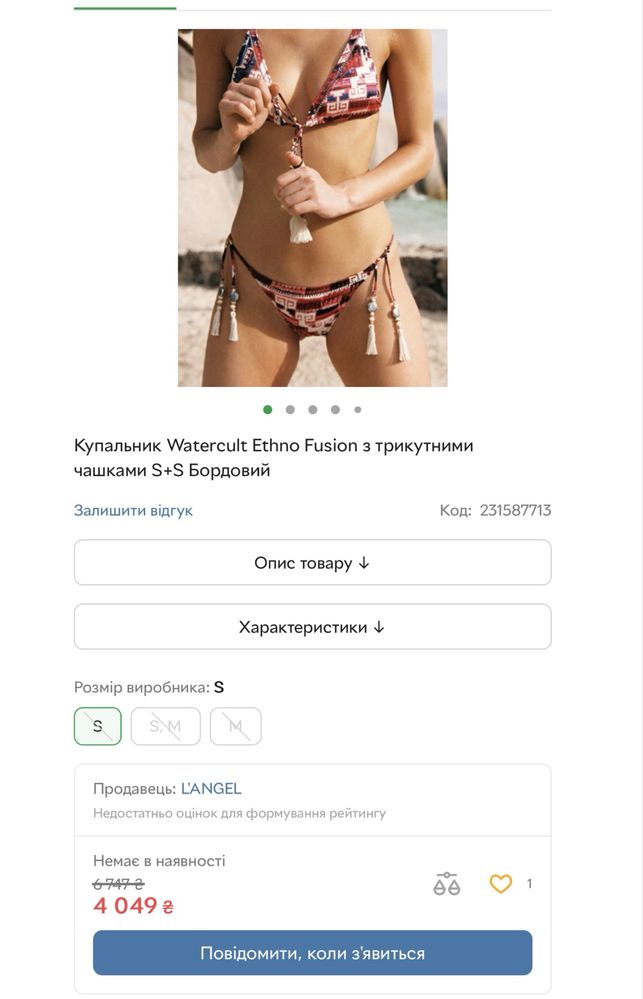Add product to comparison scales
Image resolution: width=643 pixels, height=999 pixels.
447,884
